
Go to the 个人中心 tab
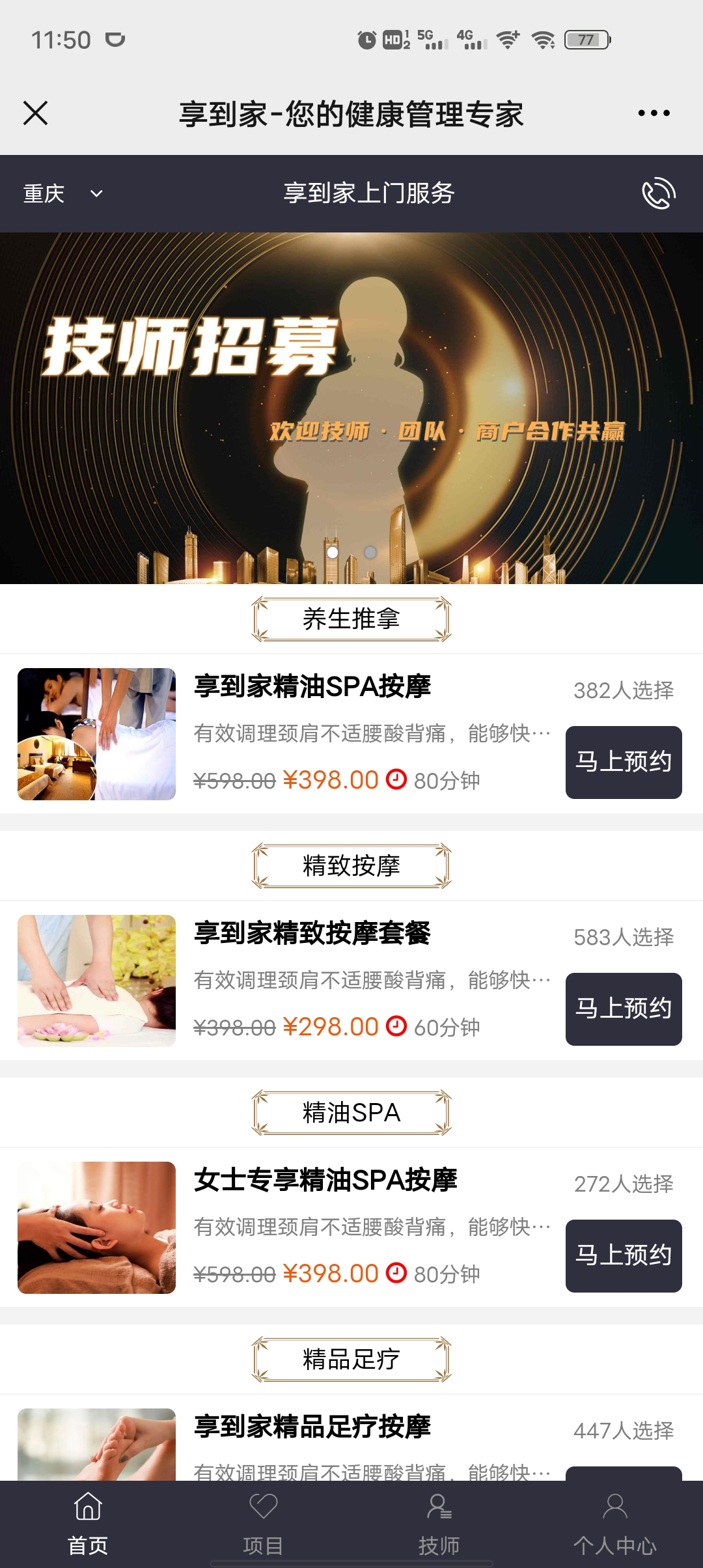tap(614, 1524)
